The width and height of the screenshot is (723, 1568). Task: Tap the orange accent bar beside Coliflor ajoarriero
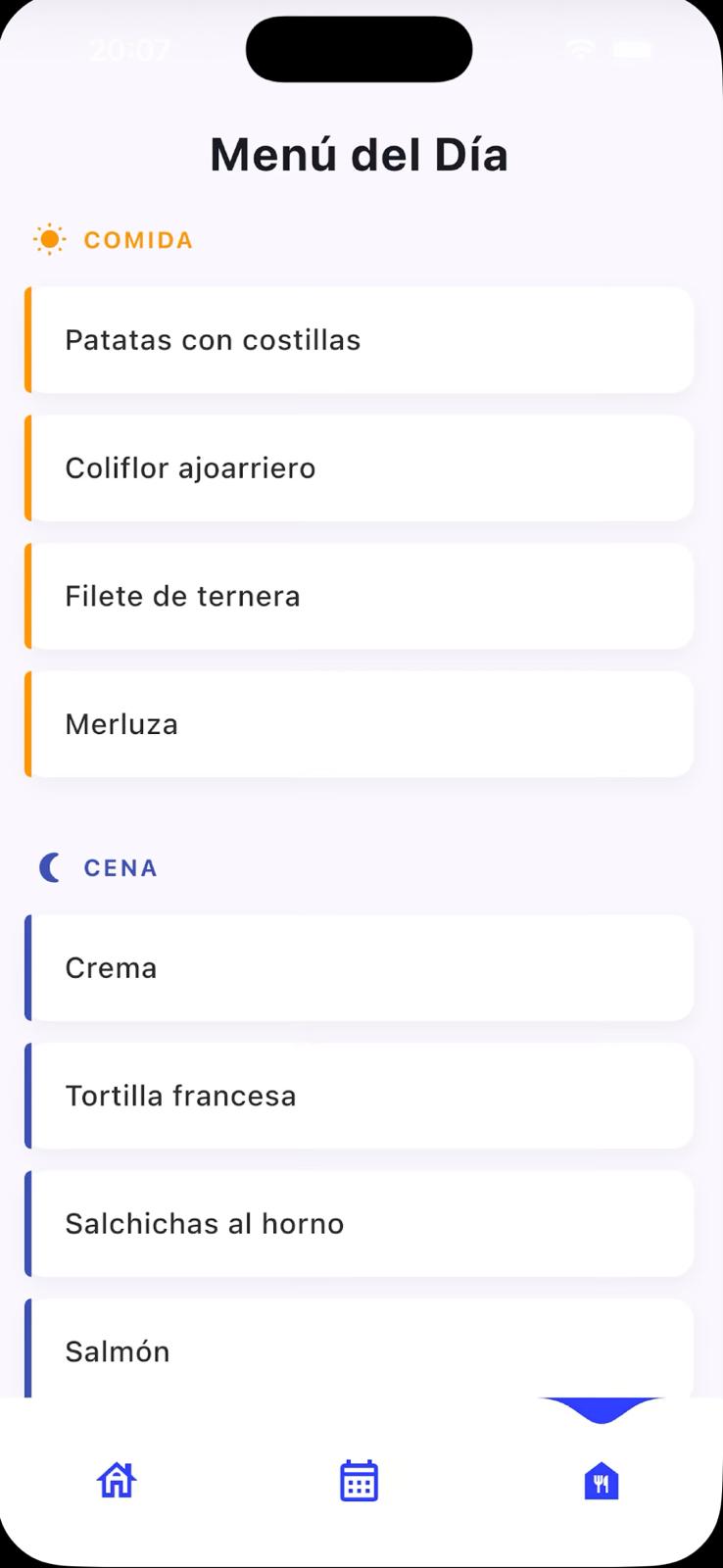[x=28, y=467]
